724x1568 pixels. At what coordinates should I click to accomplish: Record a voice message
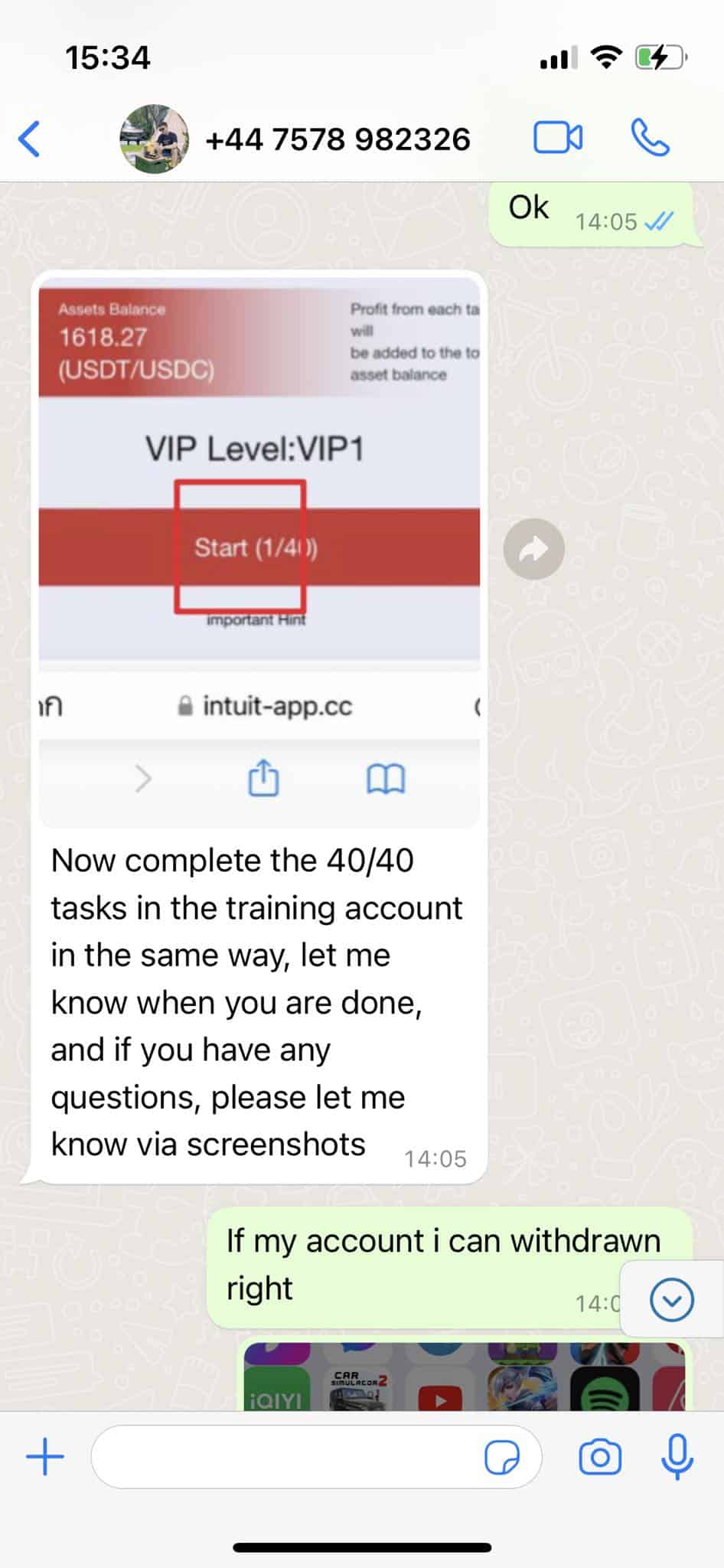[677, 1456]
